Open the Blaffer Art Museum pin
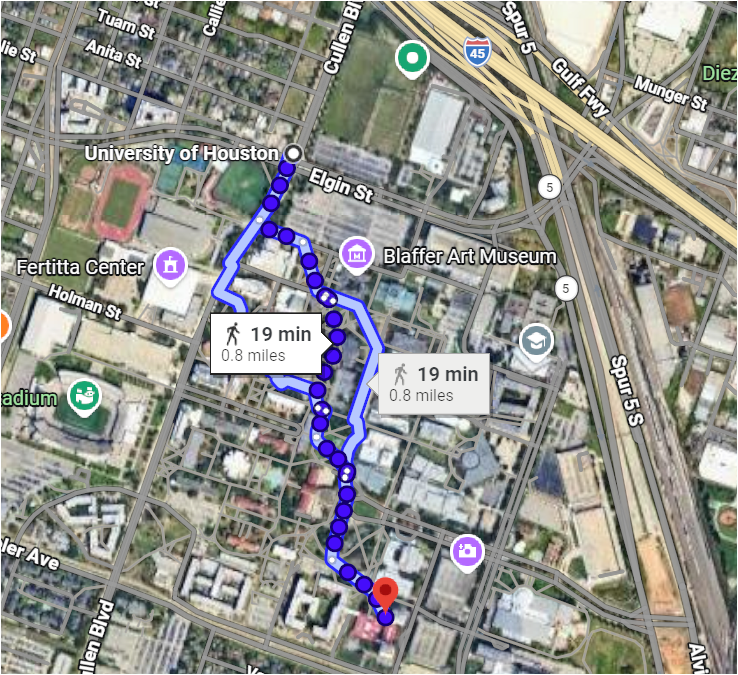This screenshot has width=738, height=675. 357,256
